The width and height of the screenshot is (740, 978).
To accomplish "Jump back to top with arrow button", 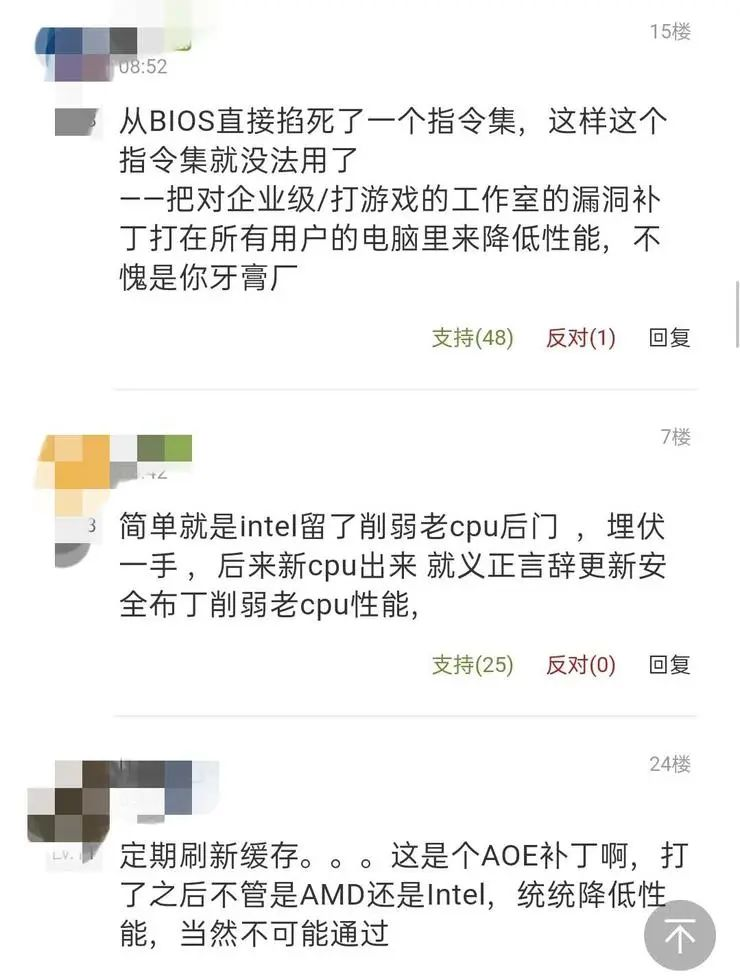I will [680, 936].
